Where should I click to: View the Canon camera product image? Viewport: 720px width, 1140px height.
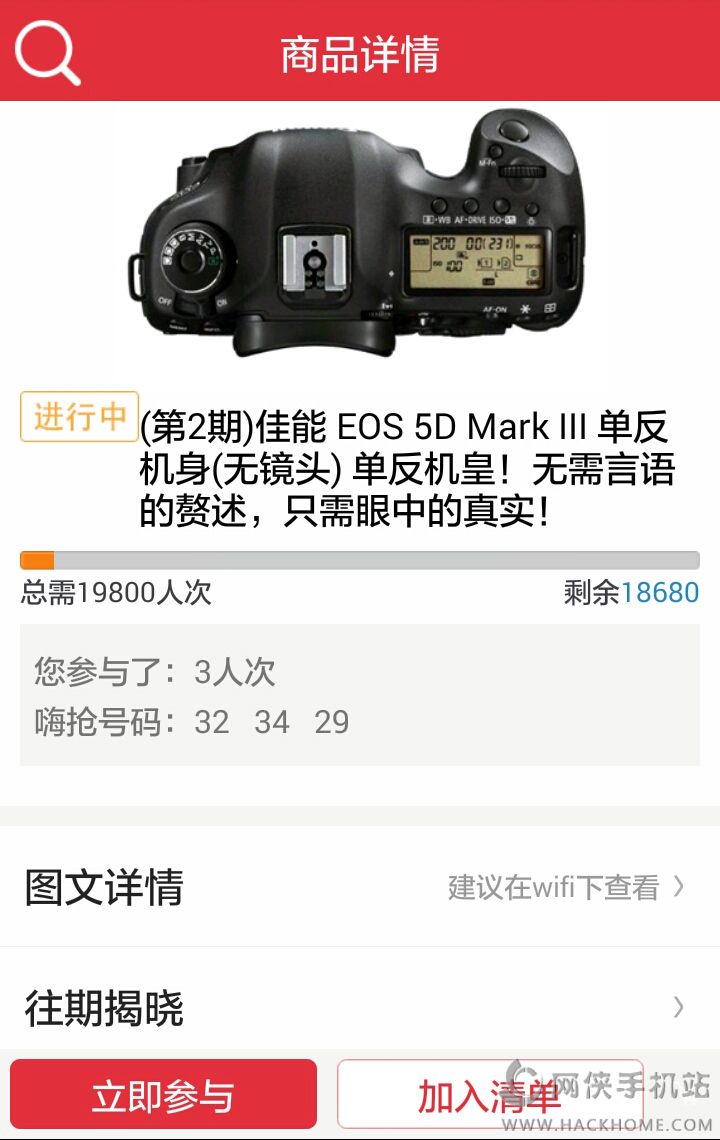coord(358,235)
